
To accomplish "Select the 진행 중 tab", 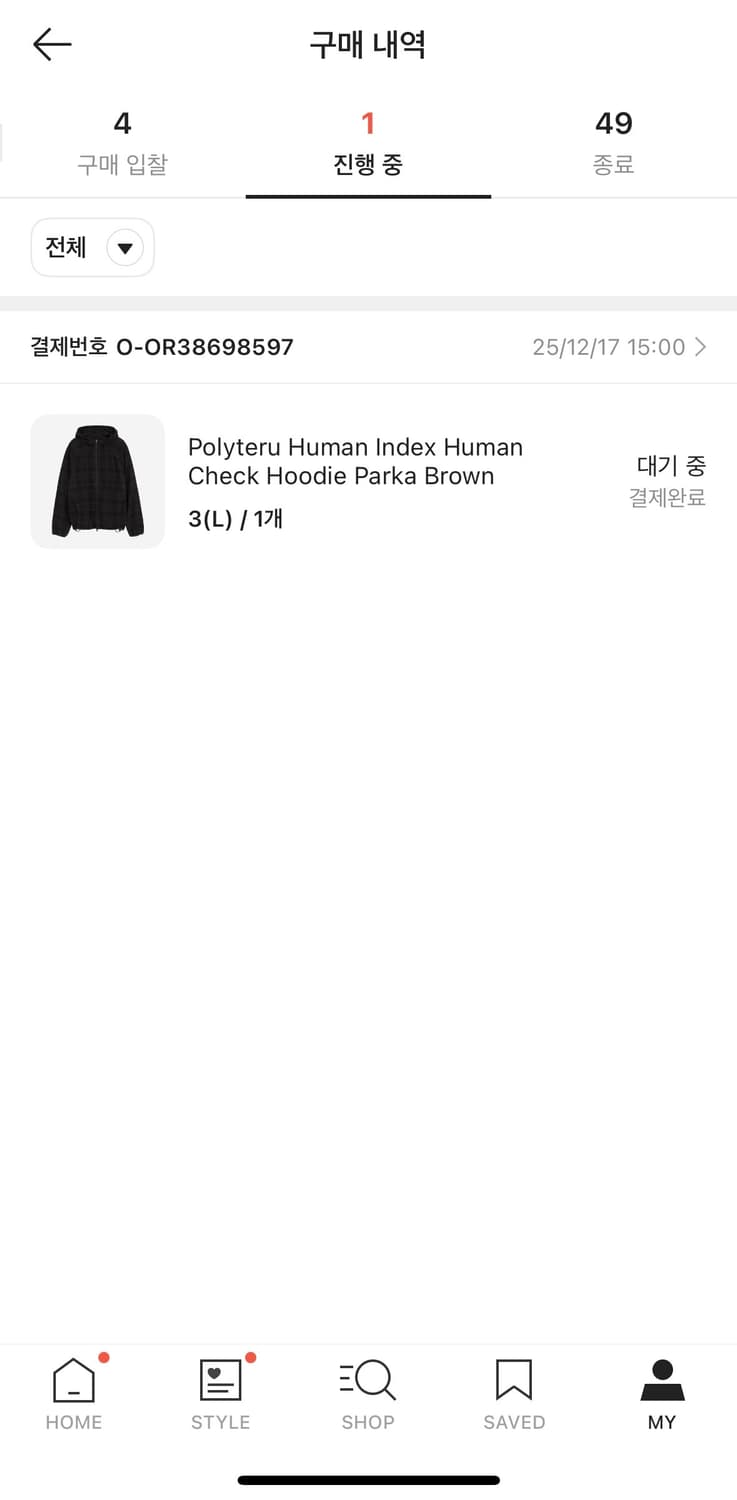I will tap(368, 140).
